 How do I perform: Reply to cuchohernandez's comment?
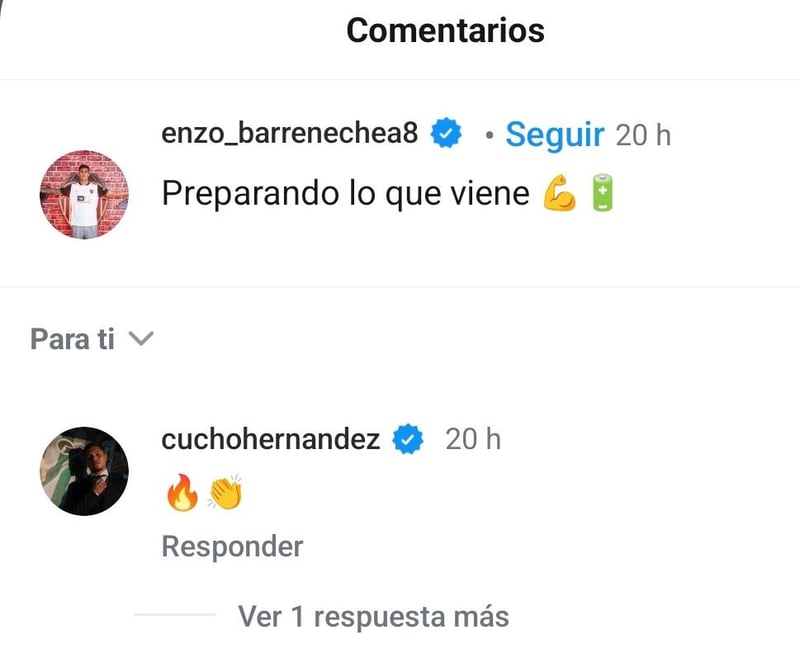[x=232, y=546]
